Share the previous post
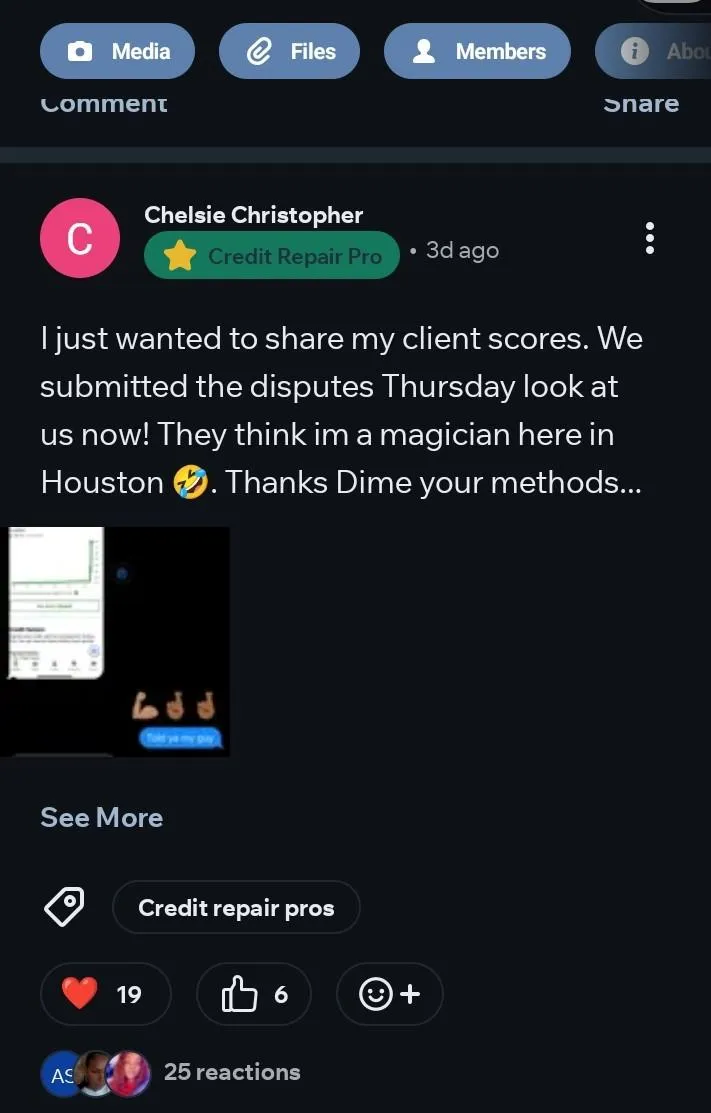 coord(641,103)
